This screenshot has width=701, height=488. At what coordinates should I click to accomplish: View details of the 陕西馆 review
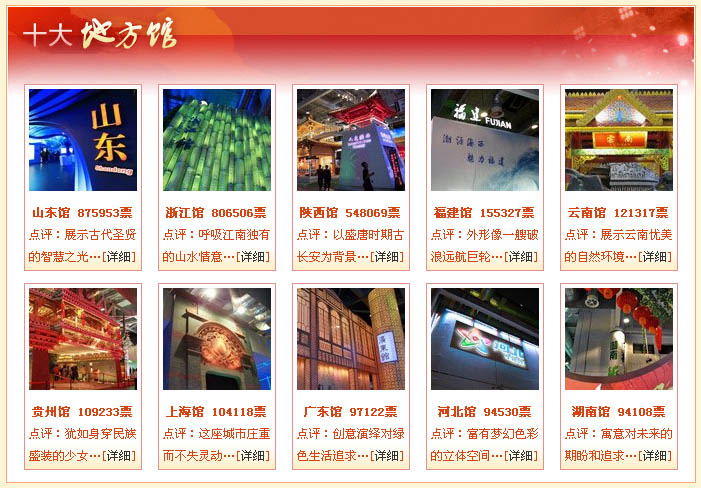tap(387, 257)
